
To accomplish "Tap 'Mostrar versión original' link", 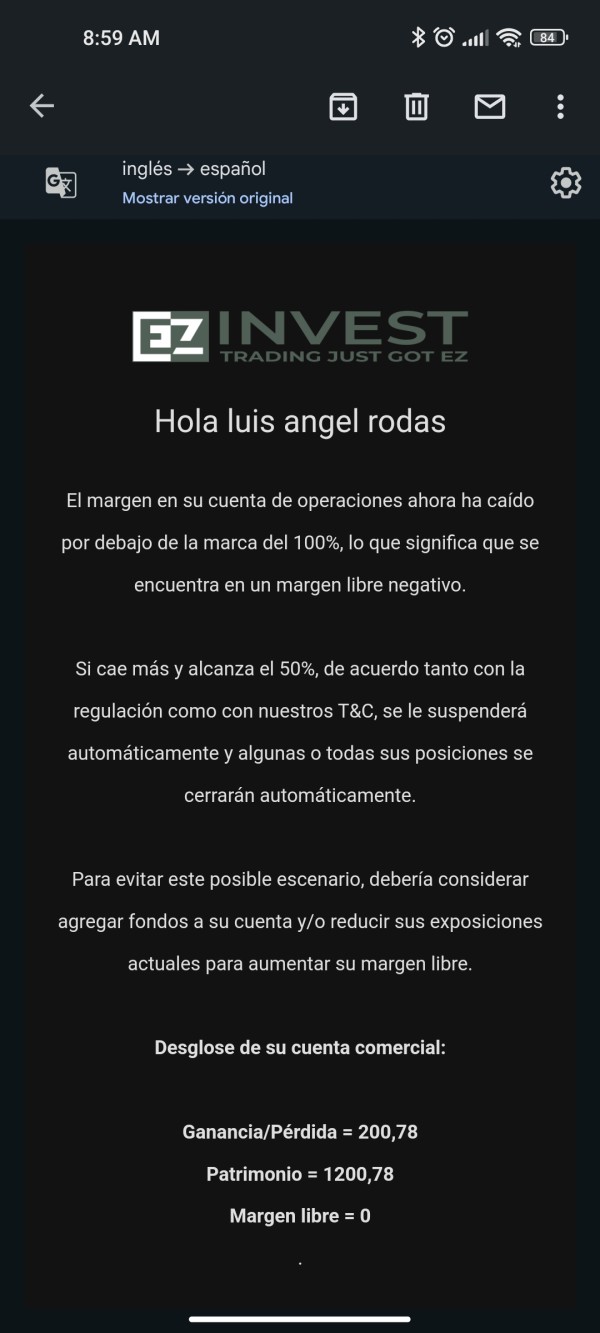I will [x=207, y=198].
